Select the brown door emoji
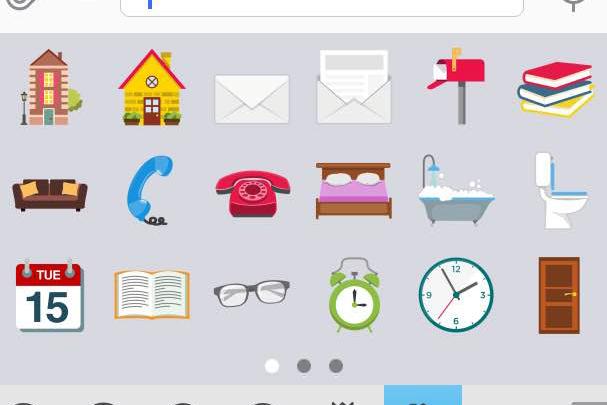The width and height of the screenshot is (607, 405). (559, 295)
